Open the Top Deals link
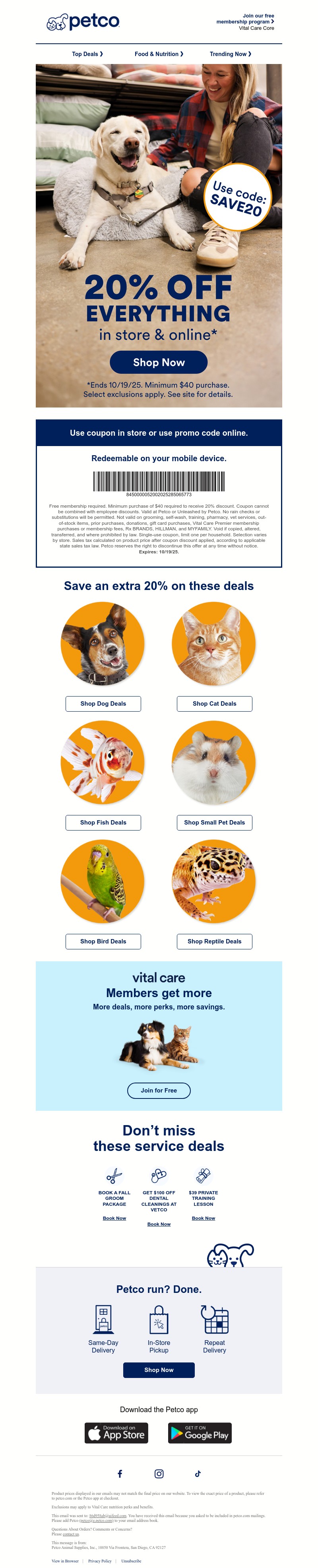318x1568 pixels. click(87, 54)
